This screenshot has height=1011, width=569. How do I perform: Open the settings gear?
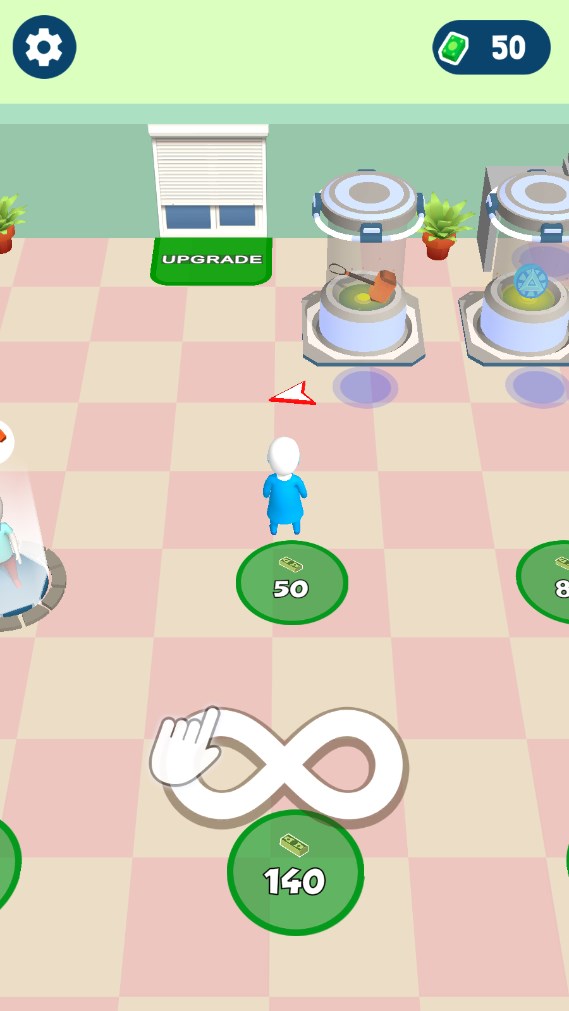click(45, 47)
